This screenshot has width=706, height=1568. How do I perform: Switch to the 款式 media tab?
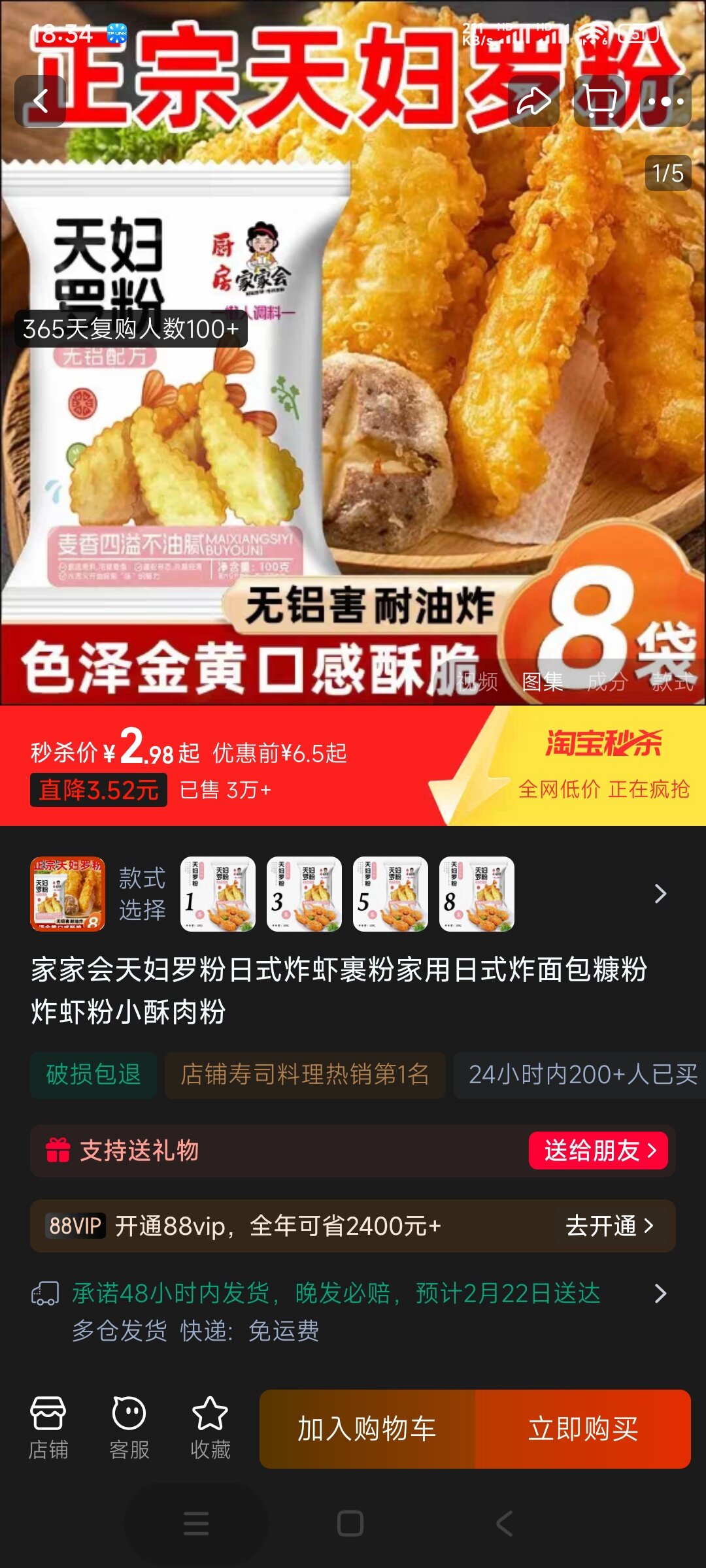tap(671, 681)
